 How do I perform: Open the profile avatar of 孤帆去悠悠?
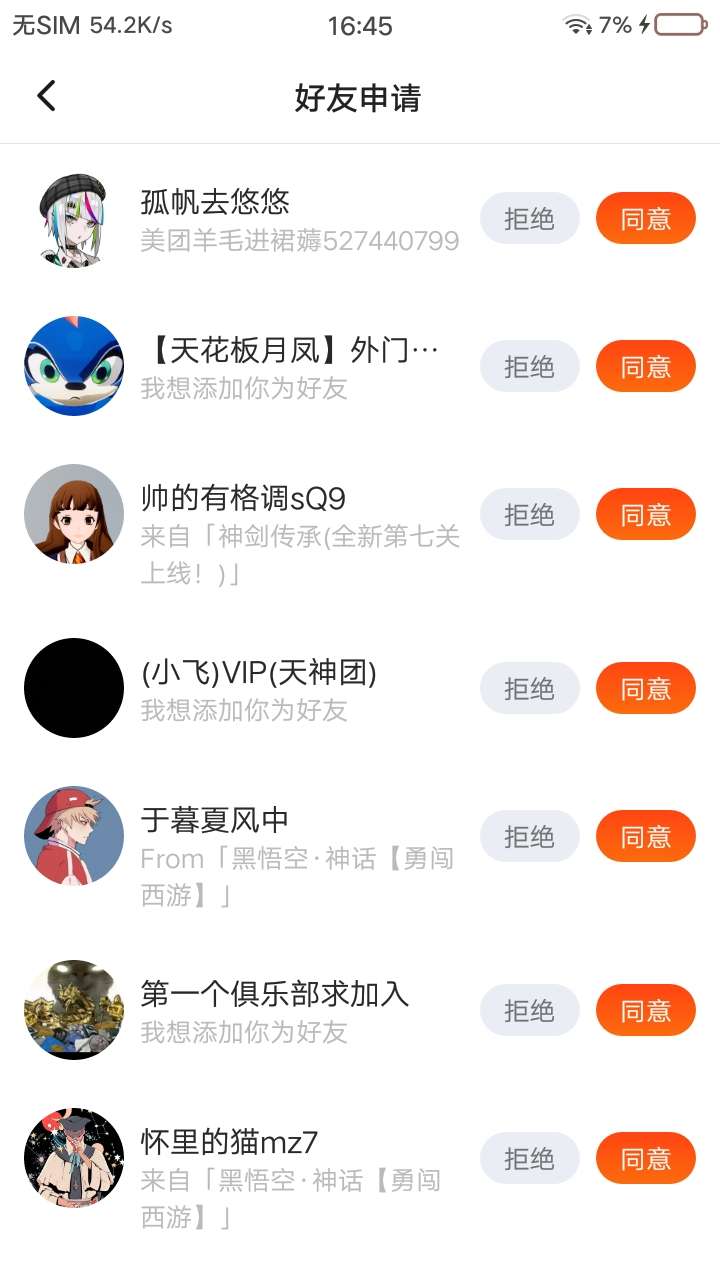74,220
